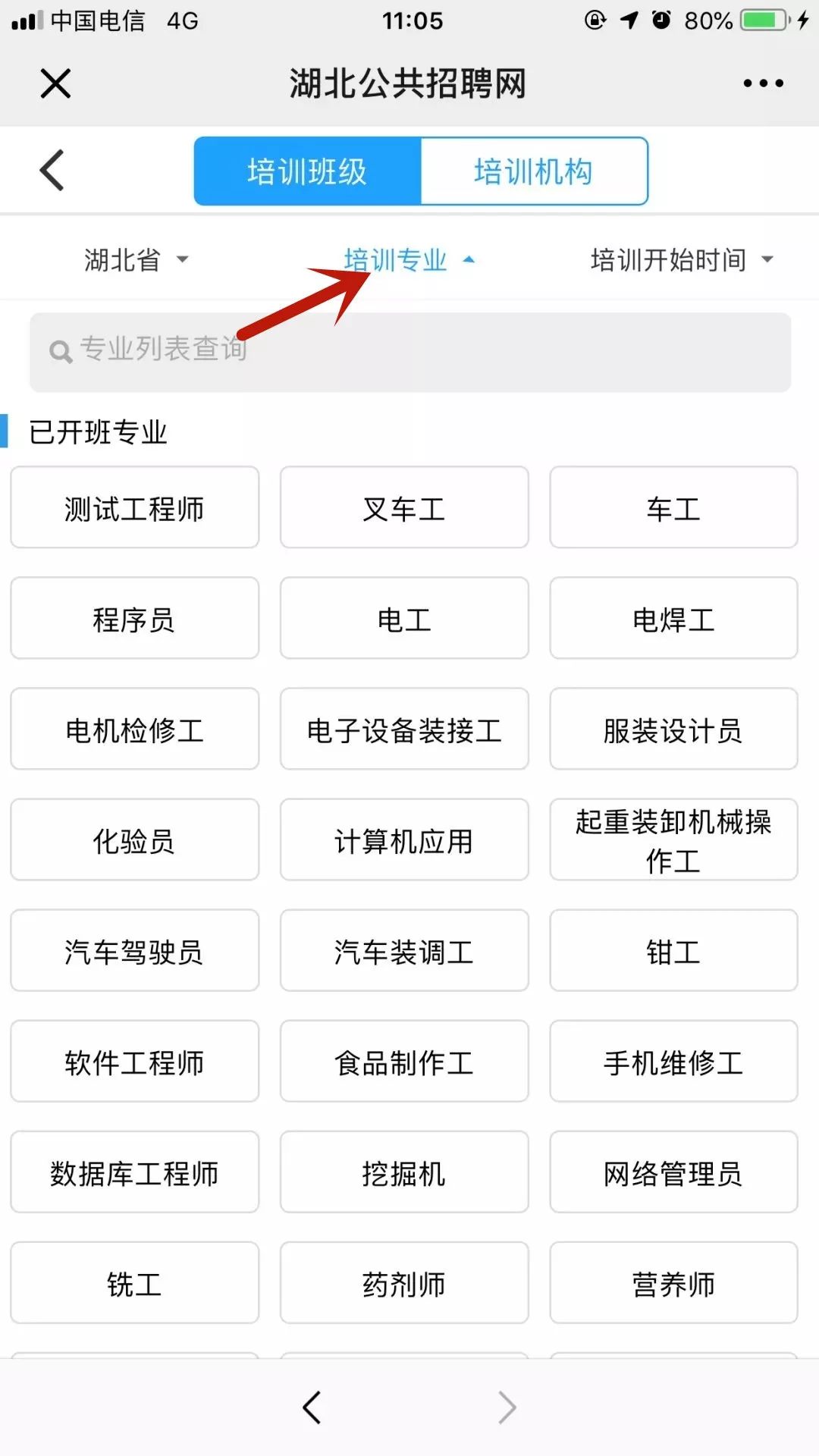Switch to the 培训机构 tab
This screenshot has width=819, height=1456.
coord(534,171)
